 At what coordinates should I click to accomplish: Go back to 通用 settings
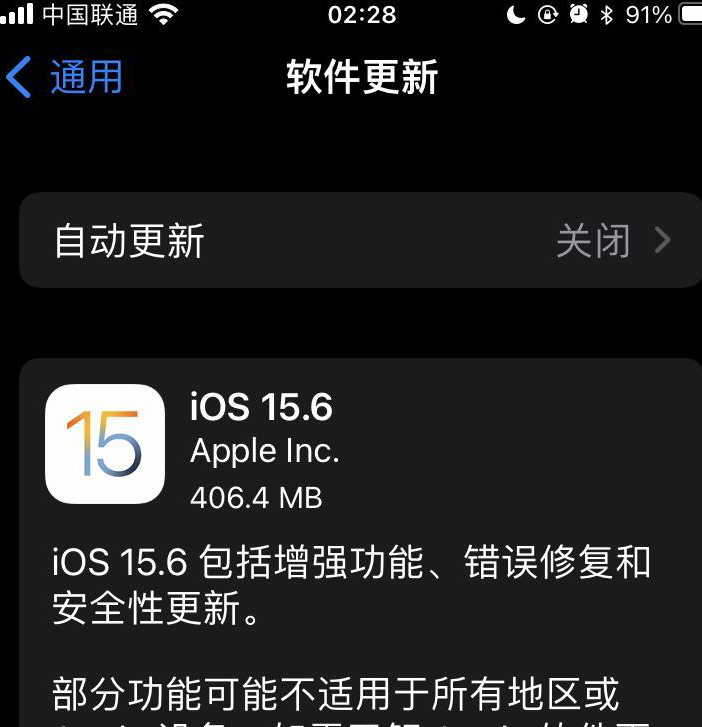[x=66, y=77]
